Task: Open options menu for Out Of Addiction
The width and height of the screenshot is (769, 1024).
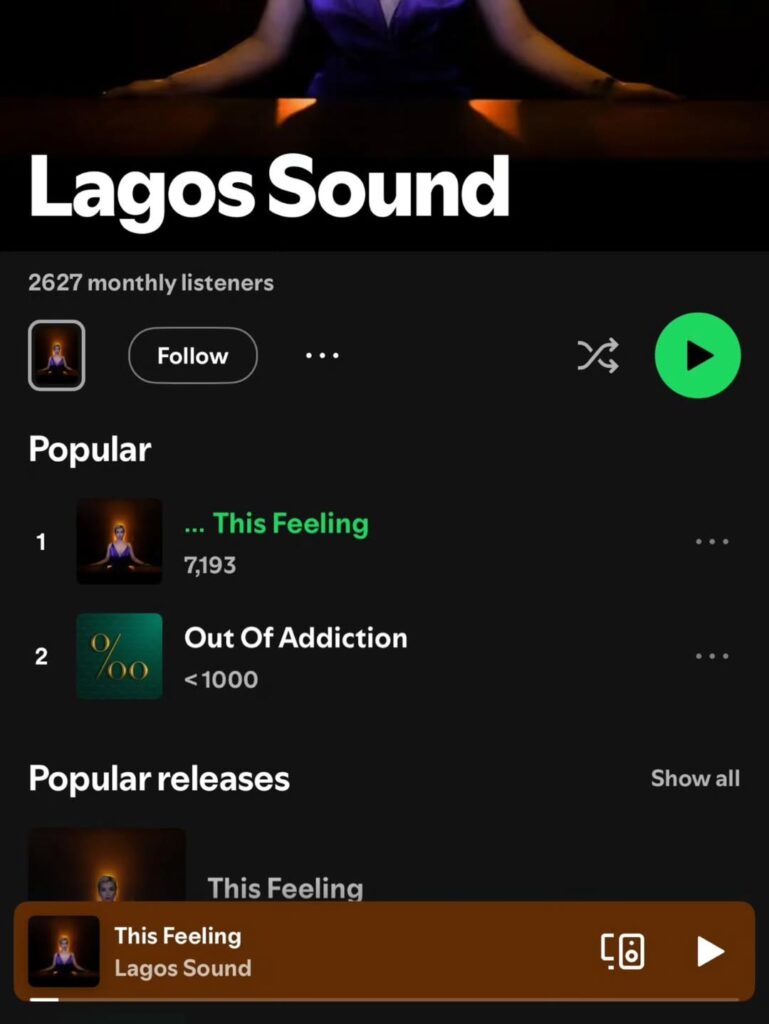Action: click(x=711, y=656)
